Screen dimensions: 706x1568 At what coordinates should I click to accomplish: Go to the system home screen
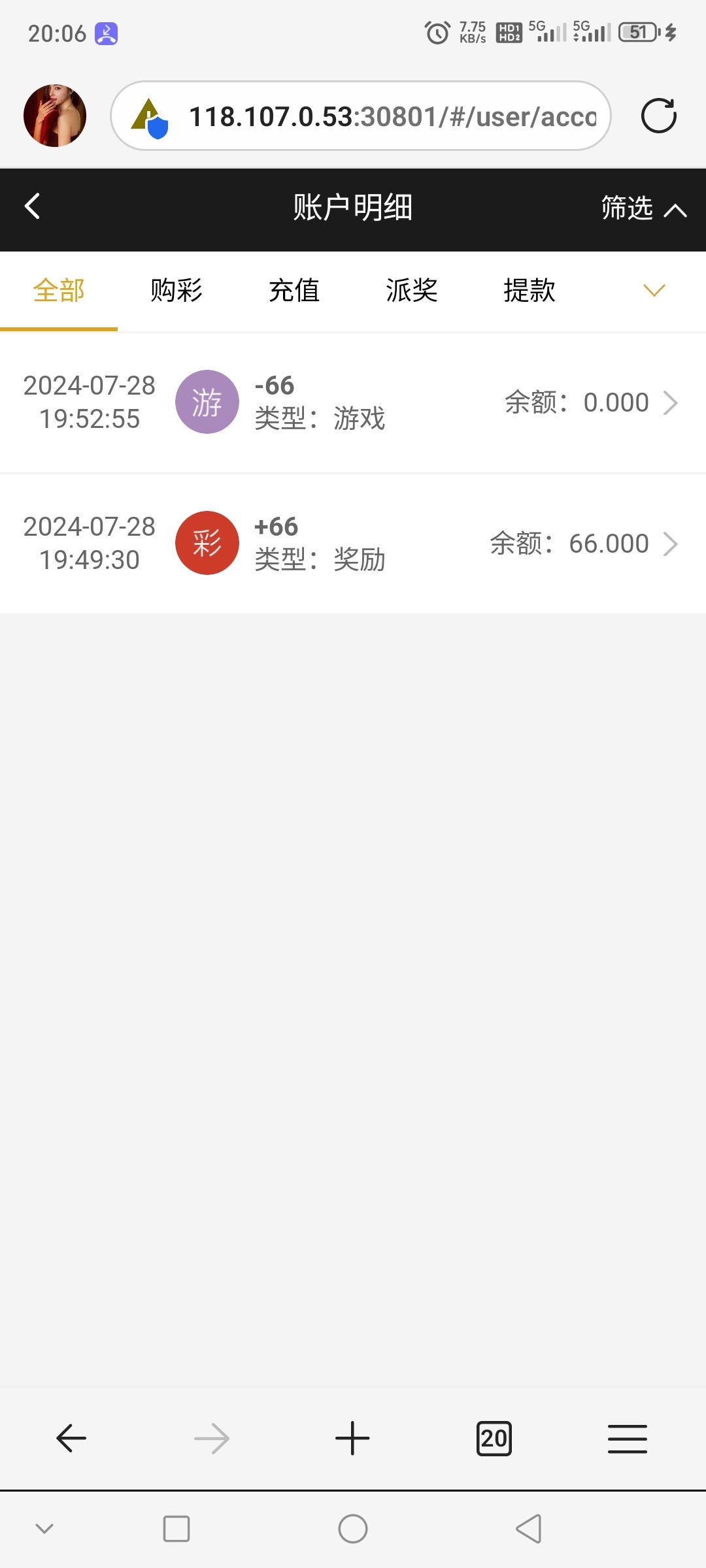click(x=353, y=1529)
